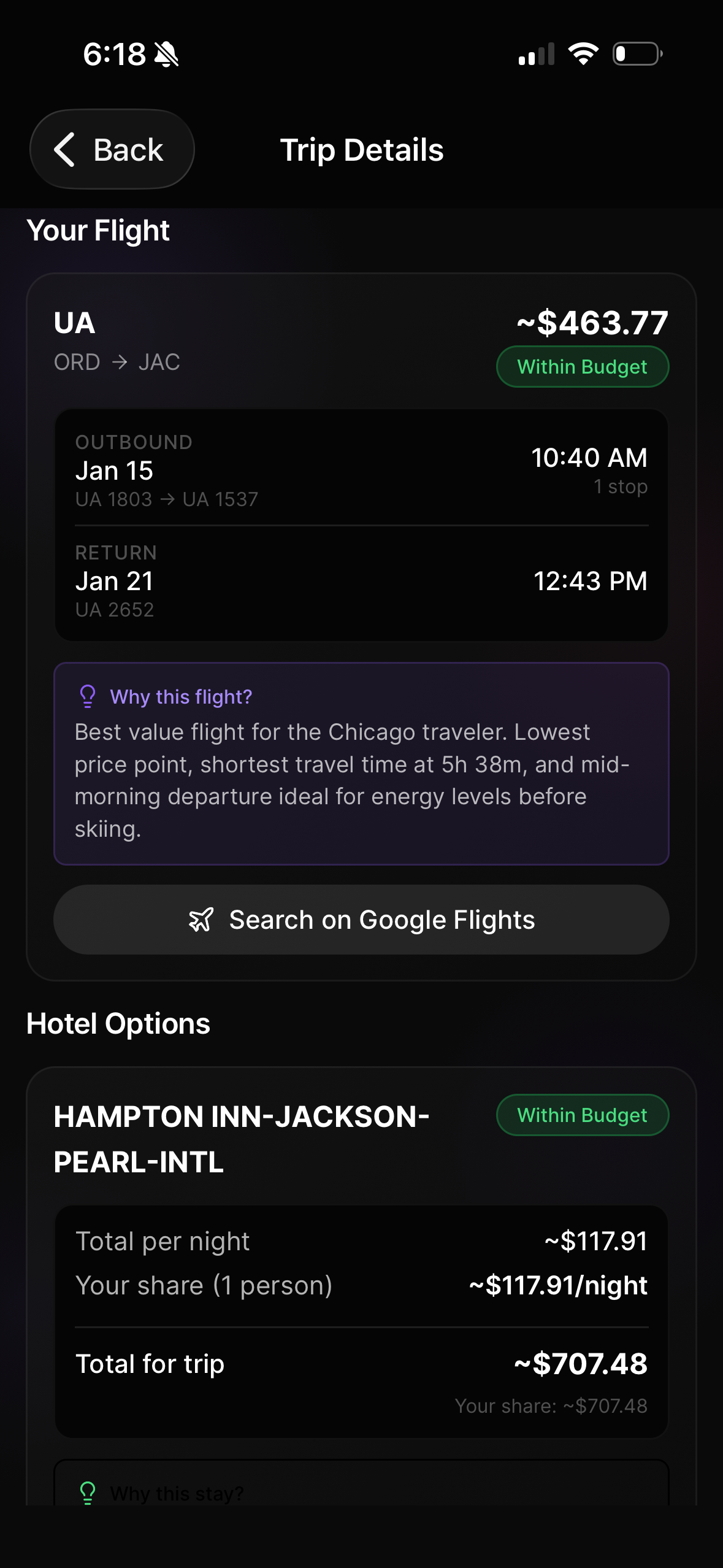Select the Hotel Options section header
The height and width of the screenshot is (1568, 723).
(x=118, y=1023)
